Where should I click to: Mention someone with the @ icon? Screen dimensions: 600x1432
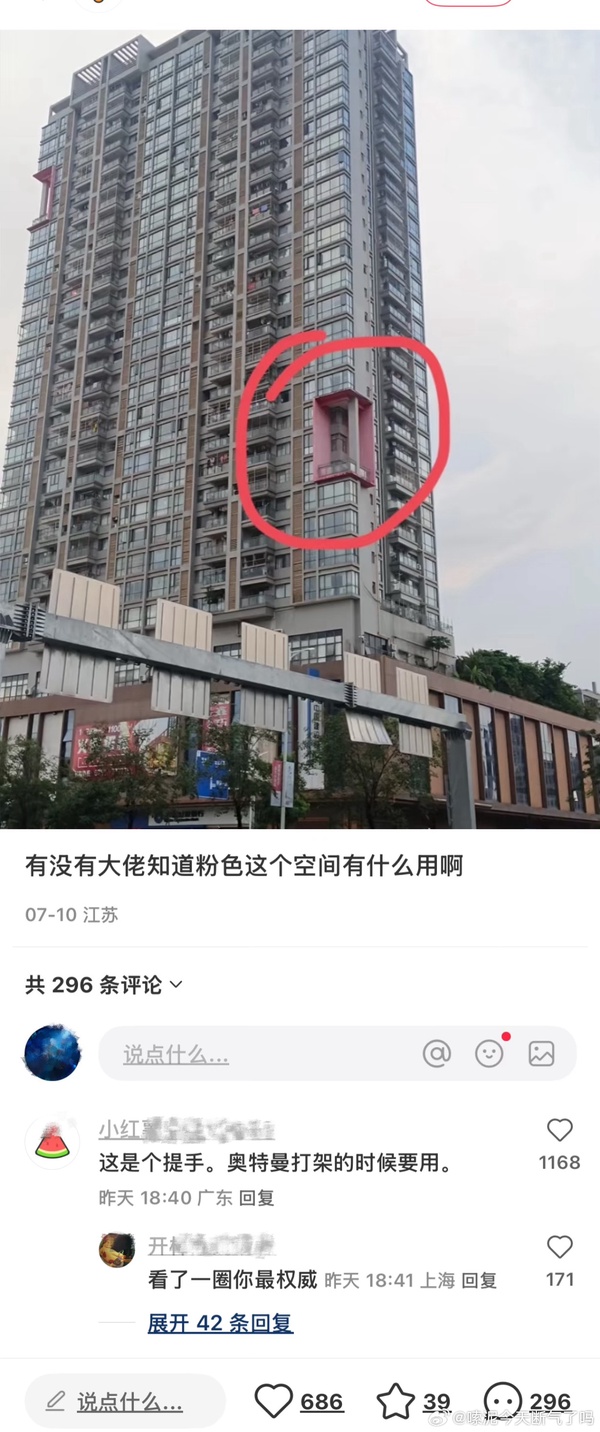[x=437, y=1053]
